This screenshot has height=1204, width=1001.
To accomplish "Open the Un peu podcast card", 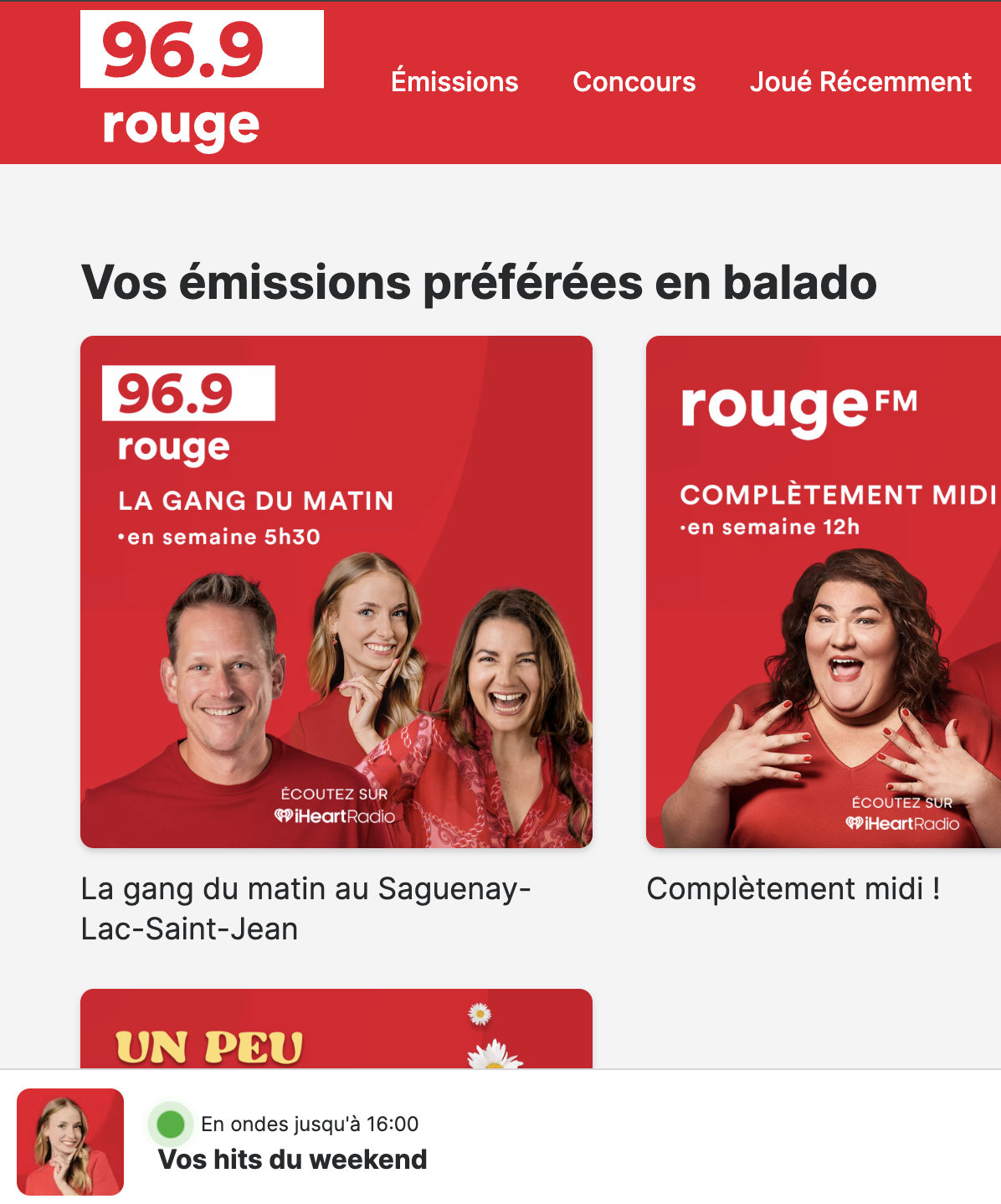I will 336,1029.
